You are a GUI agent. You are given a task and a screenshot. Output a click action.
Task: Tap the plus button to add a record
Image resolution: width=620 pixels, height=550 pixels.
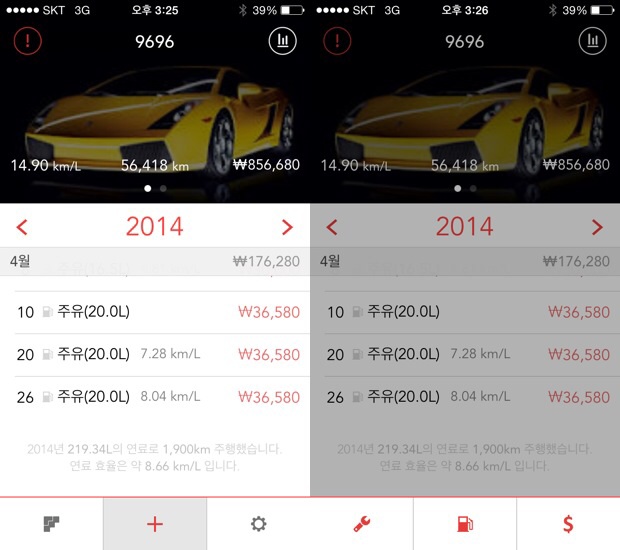155,523
